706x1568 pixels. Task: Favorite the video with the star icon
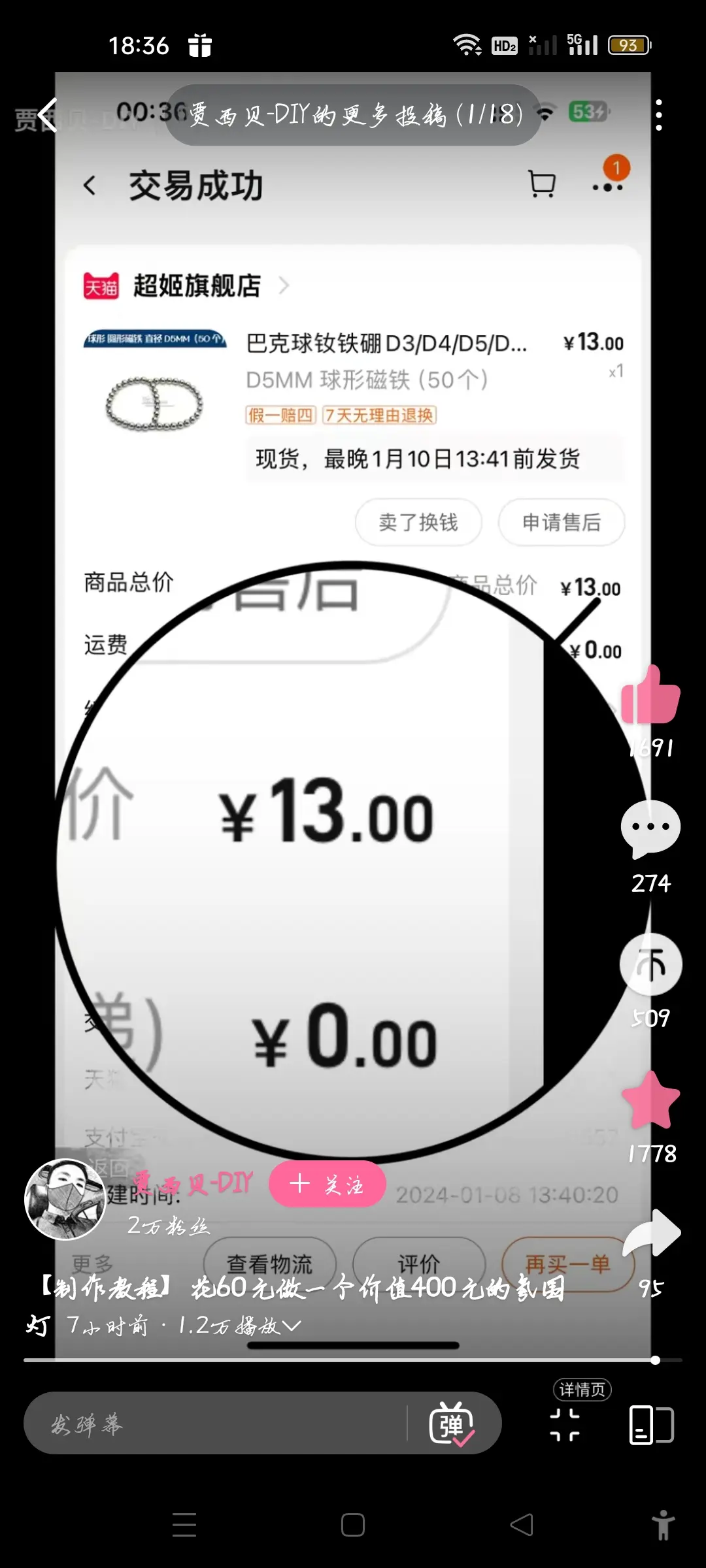coord(650,1100)
